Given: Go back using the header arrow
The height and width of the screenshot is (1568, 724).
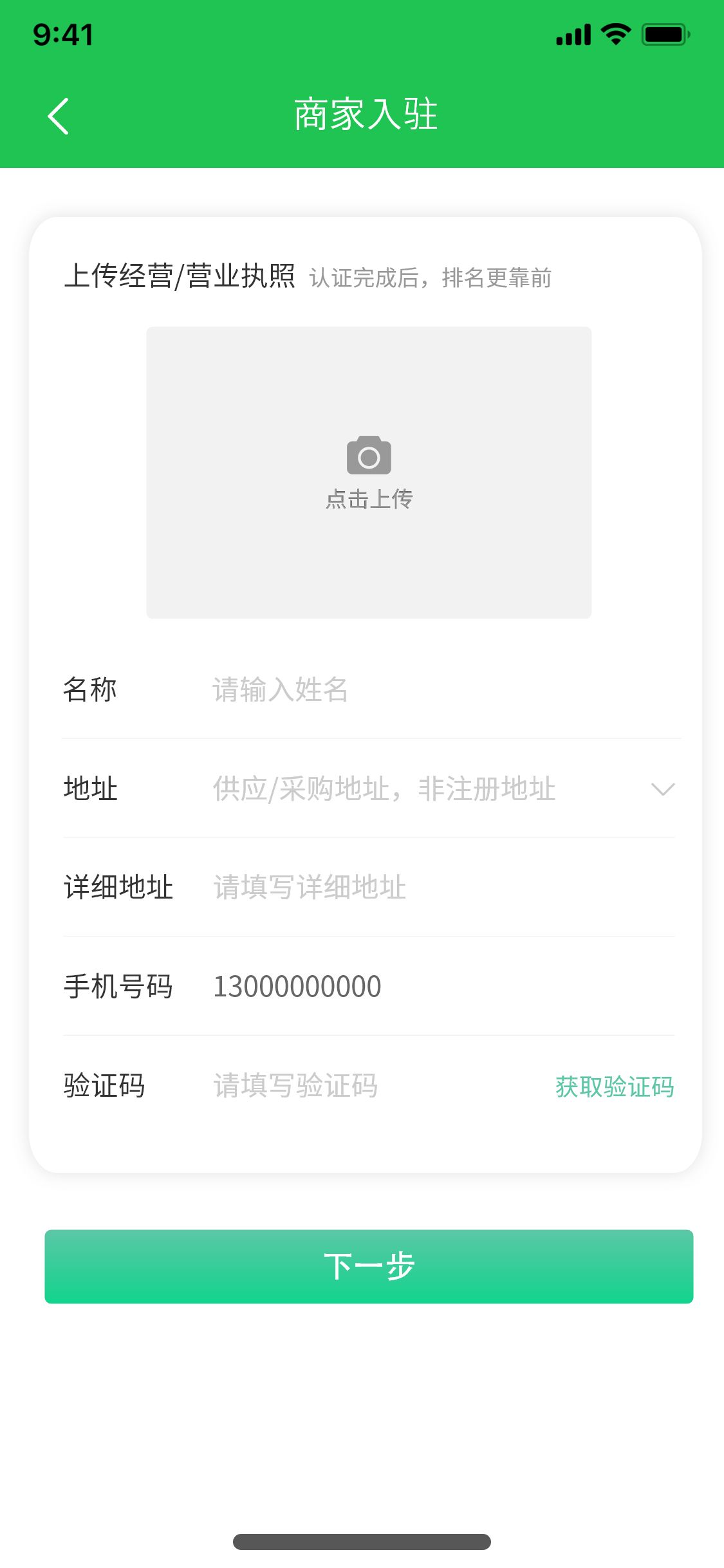Looking at the screenshot, I should [59, 116].
